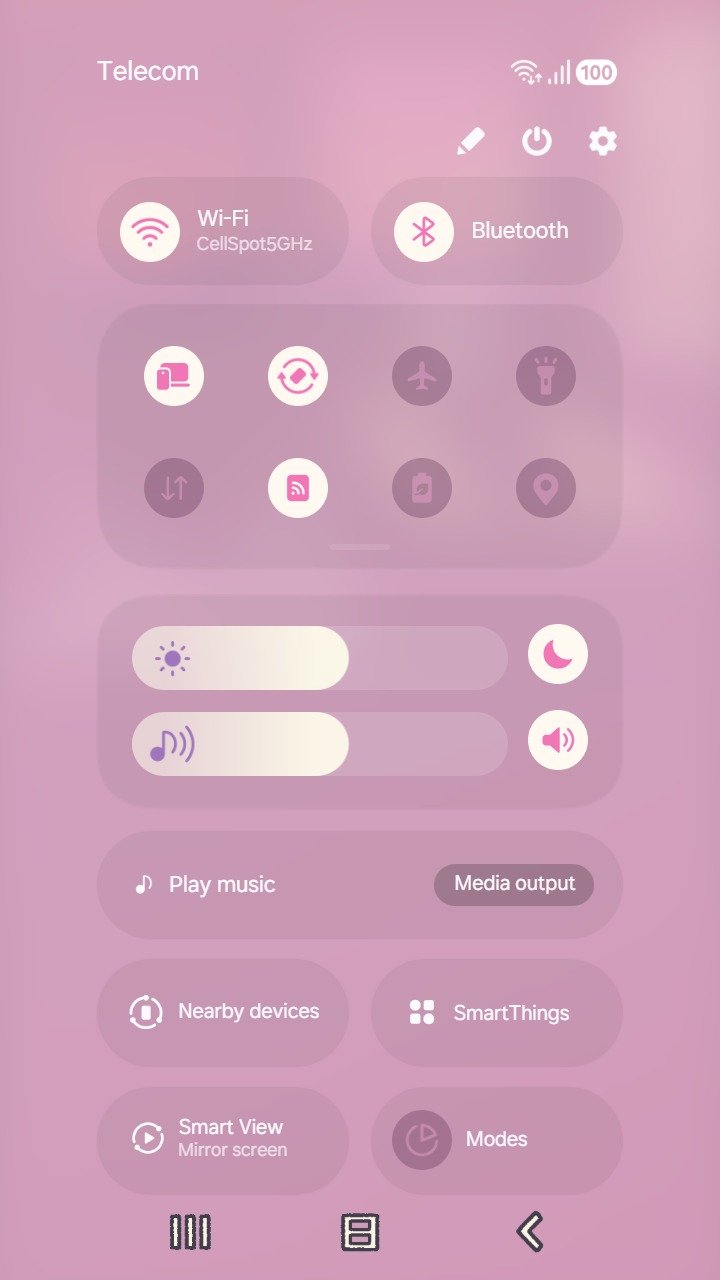Screen dimensions: 720x1280
Task: Open Media output
Action: (514, 884)
